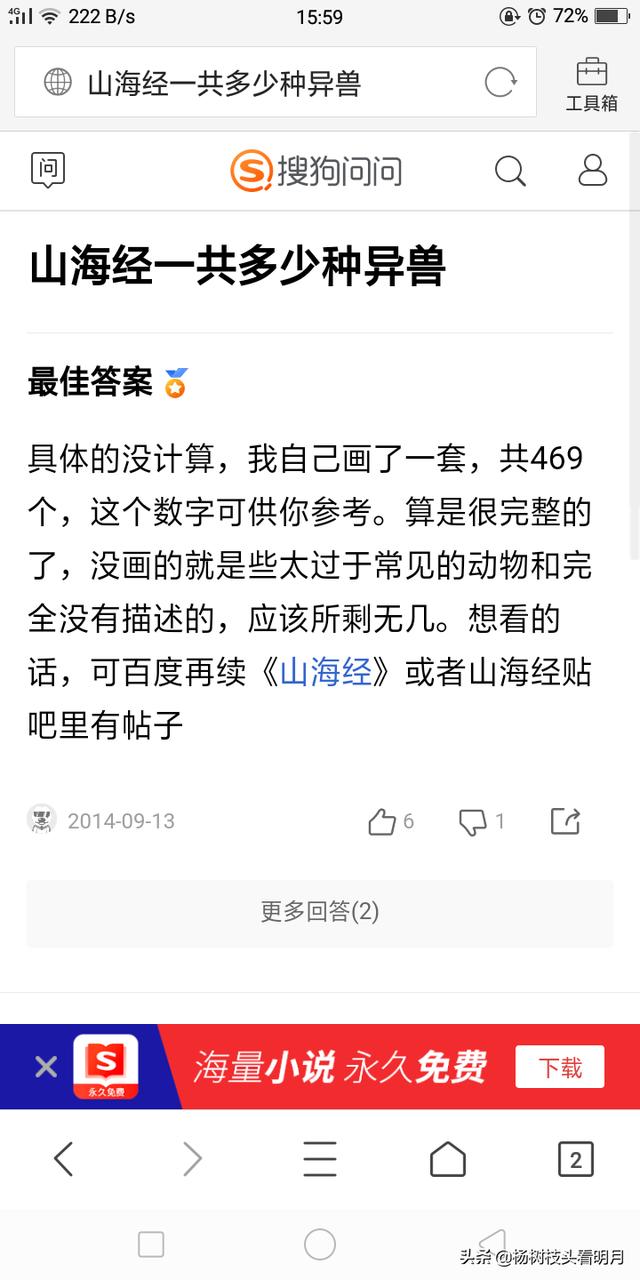Image resolution: width=640 pixels, height=1280 pixels.
Task: Open the answerer's avatar
Action: 42,820
